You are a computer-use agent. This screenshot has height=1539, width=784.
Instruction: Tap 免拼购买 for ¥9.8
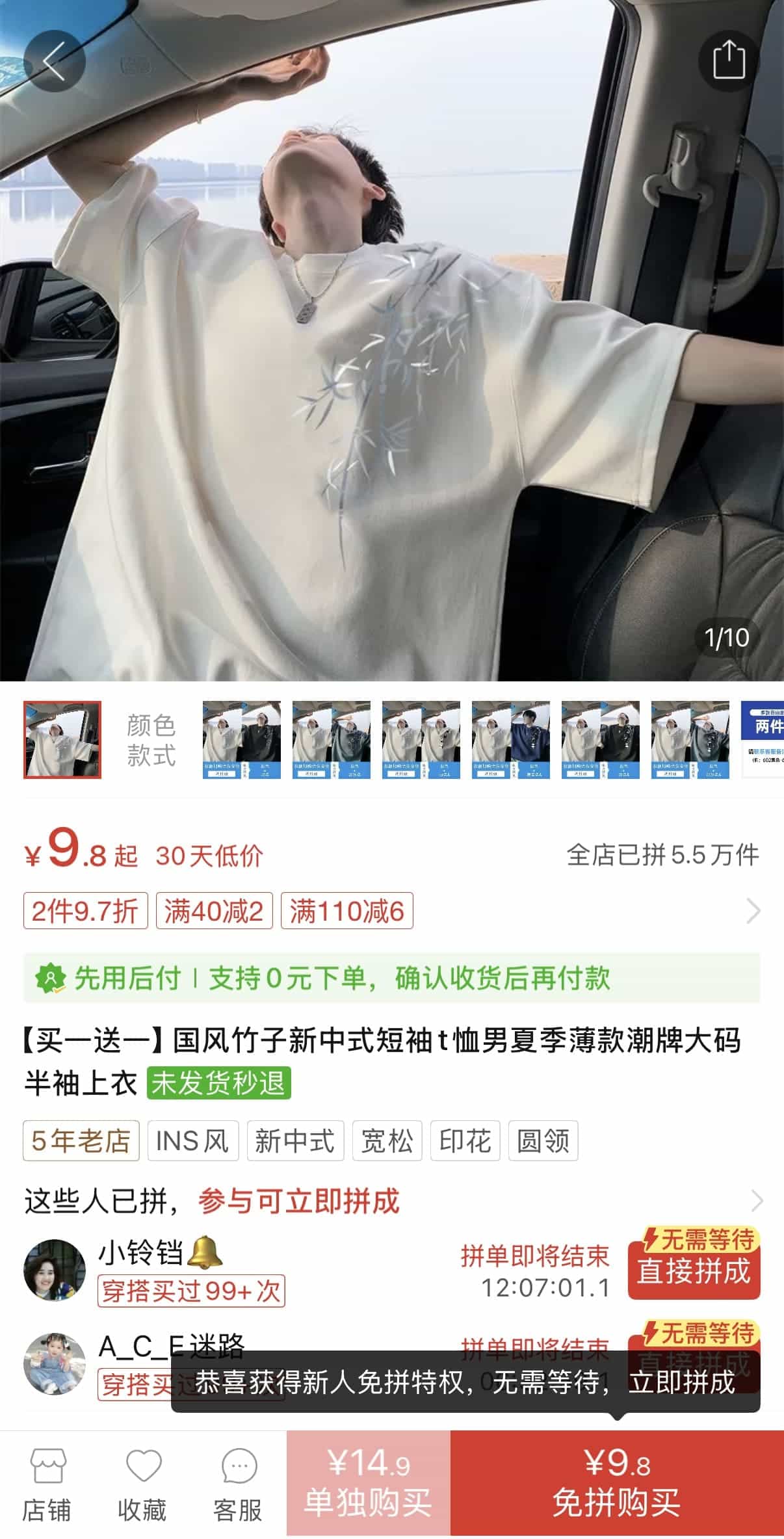(x=616, y=1484)
